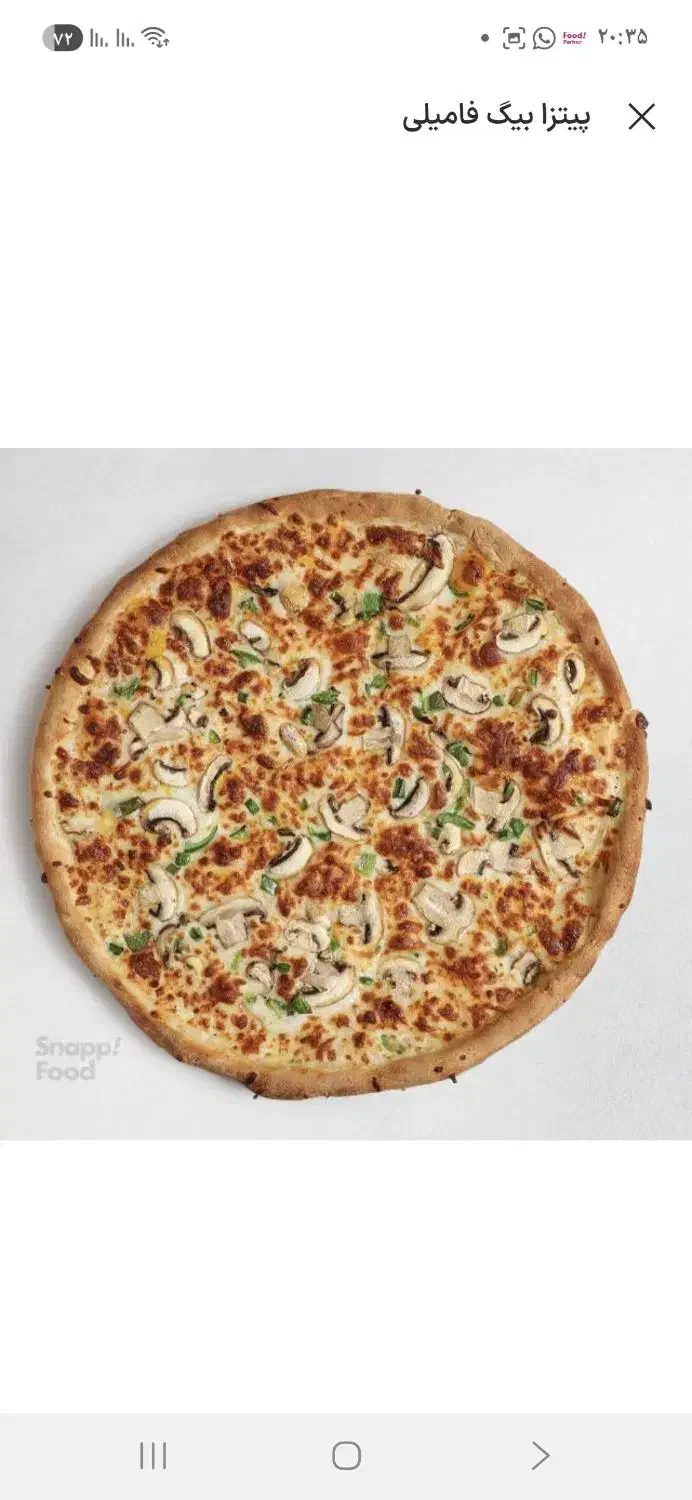Viewport: 692px width, 1500px height.
Task: Close the pizza image viewer
Action: (x=641, y=117)
